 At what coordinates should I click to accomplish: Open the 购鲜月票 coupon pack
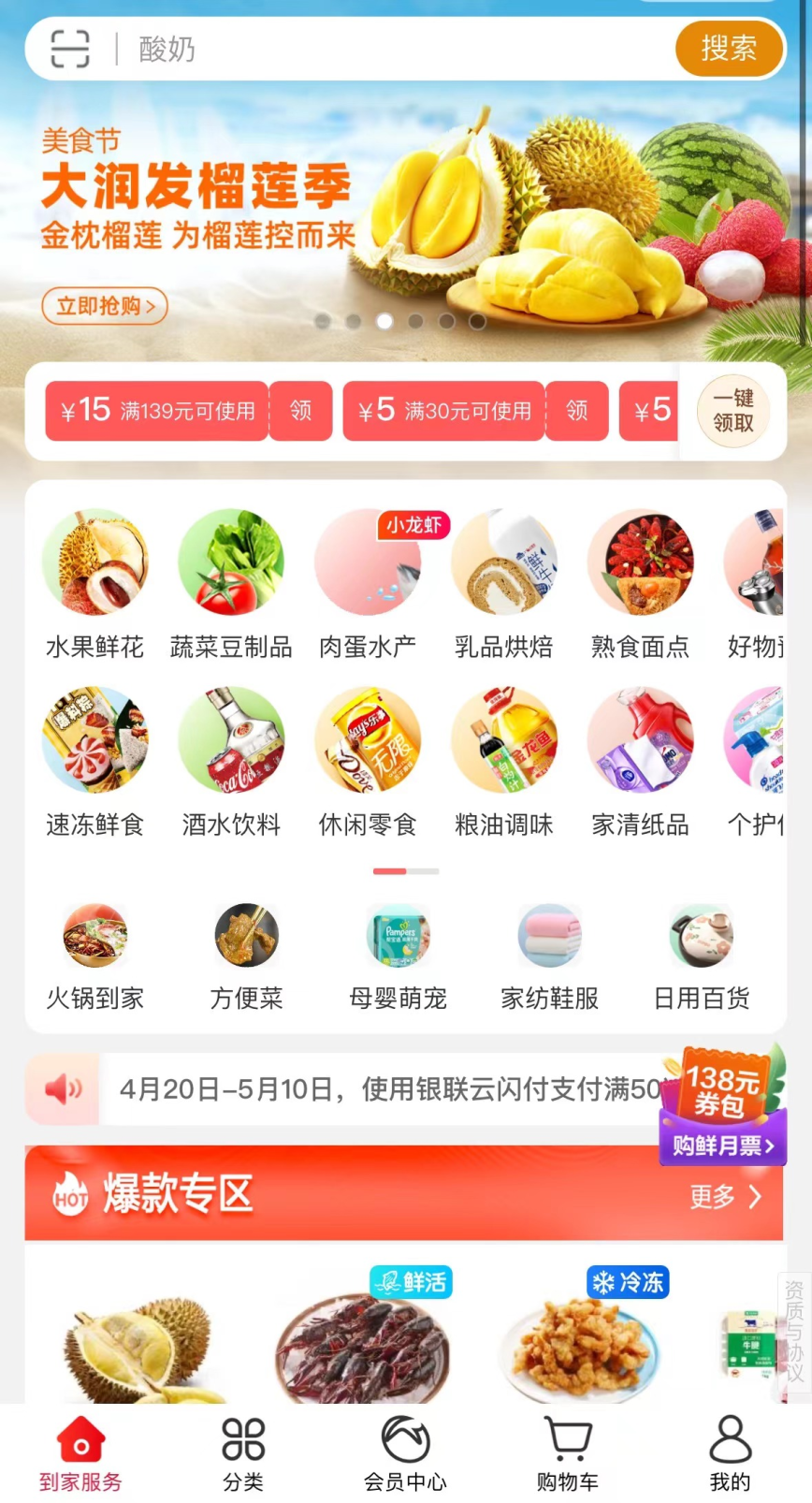pyautogui.click(x=721, y=1145)
